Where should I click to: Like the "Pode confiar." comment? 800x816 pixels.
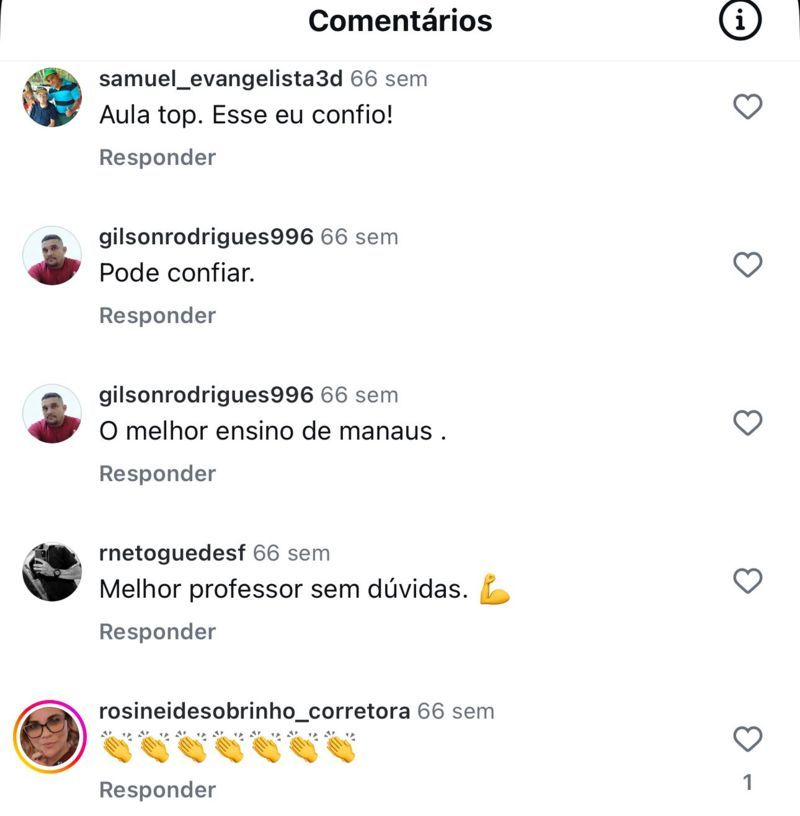click(x=748, y=264)
